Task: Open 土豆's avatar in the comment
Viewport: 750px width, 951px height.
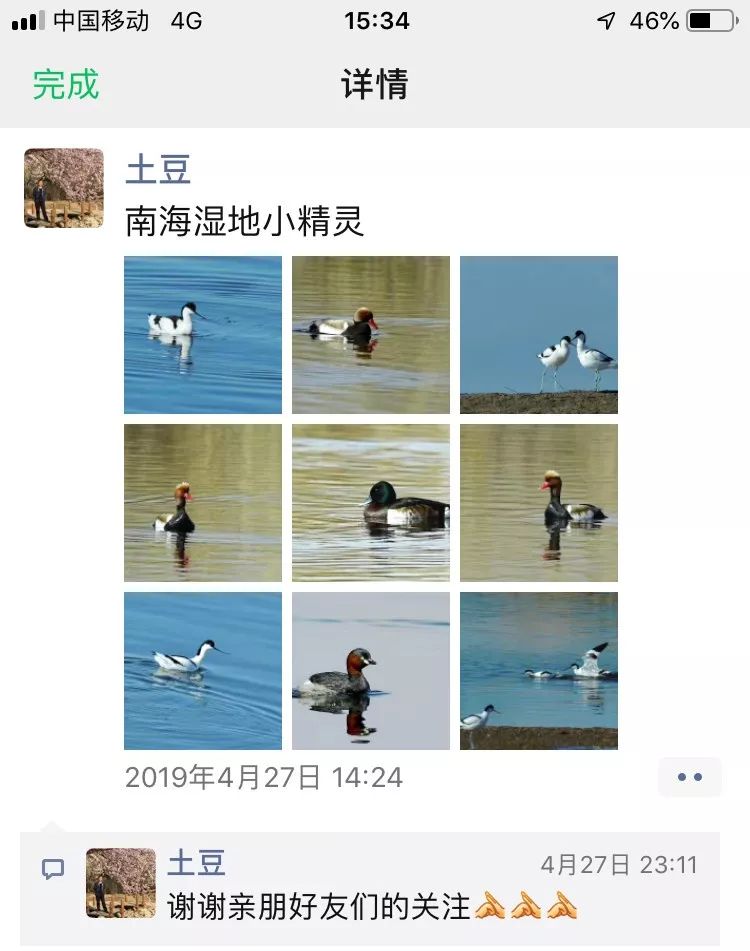Action: tap(121, 883)
